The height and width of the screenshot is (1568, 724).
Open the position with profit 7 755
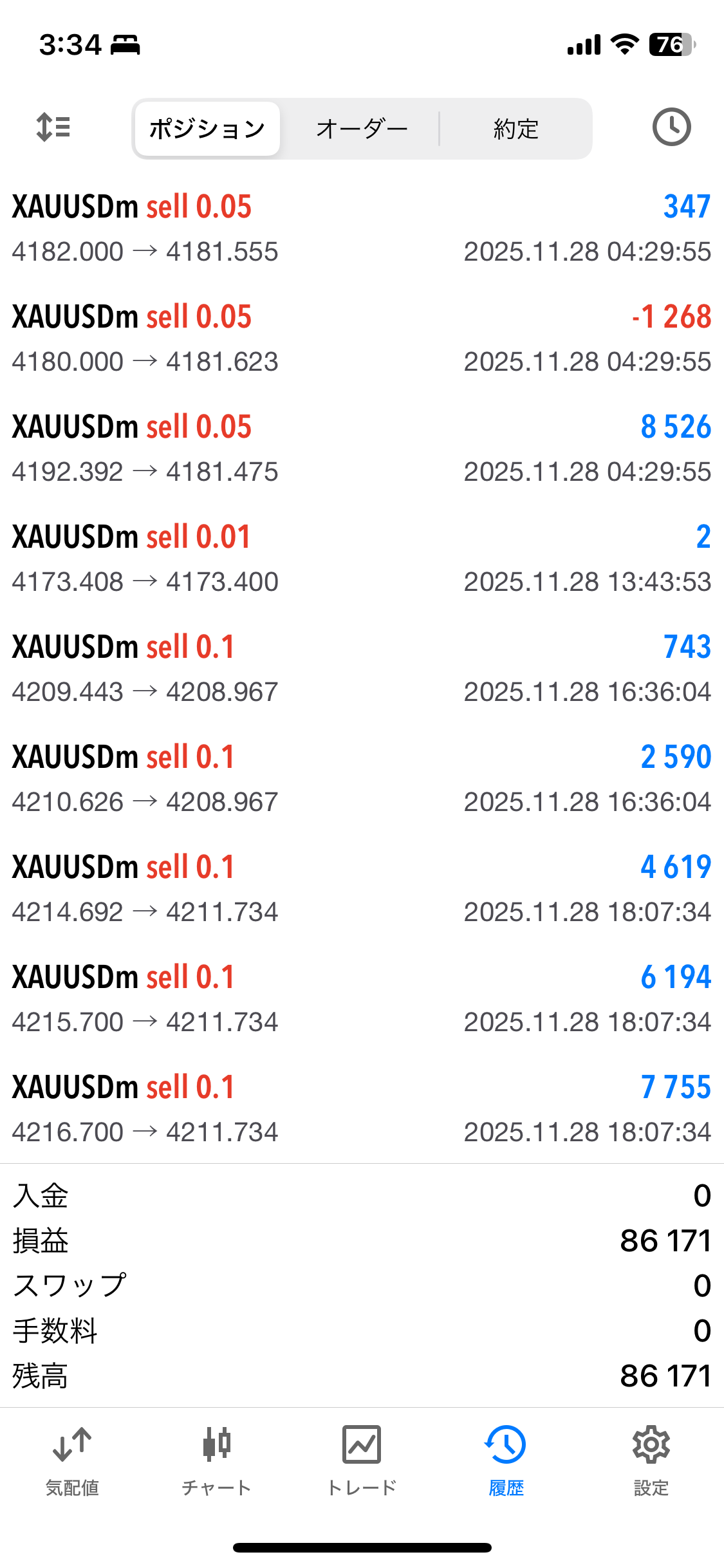pos(362,1109)
